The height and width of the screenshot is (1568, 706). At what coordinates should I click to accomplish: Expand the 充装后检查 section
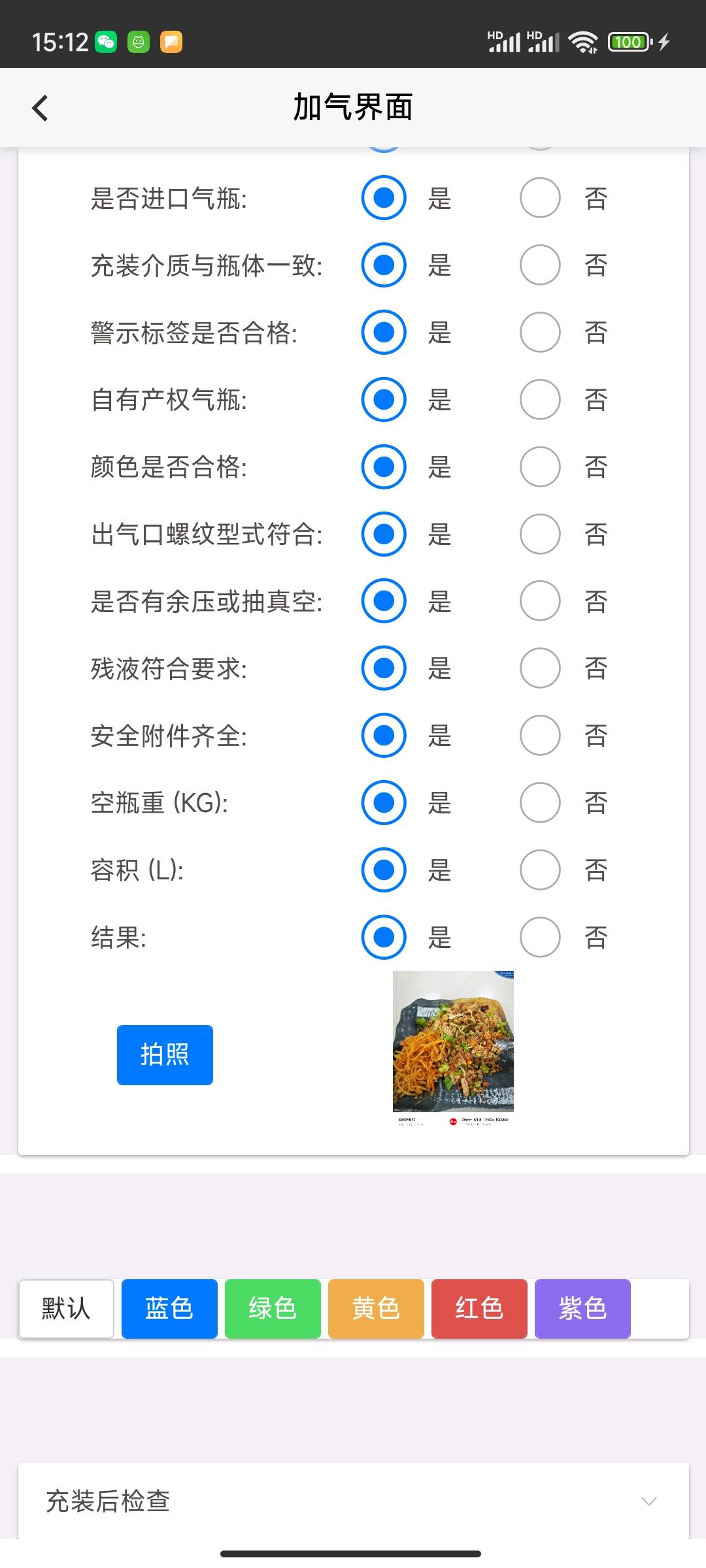pos(353,1501)
